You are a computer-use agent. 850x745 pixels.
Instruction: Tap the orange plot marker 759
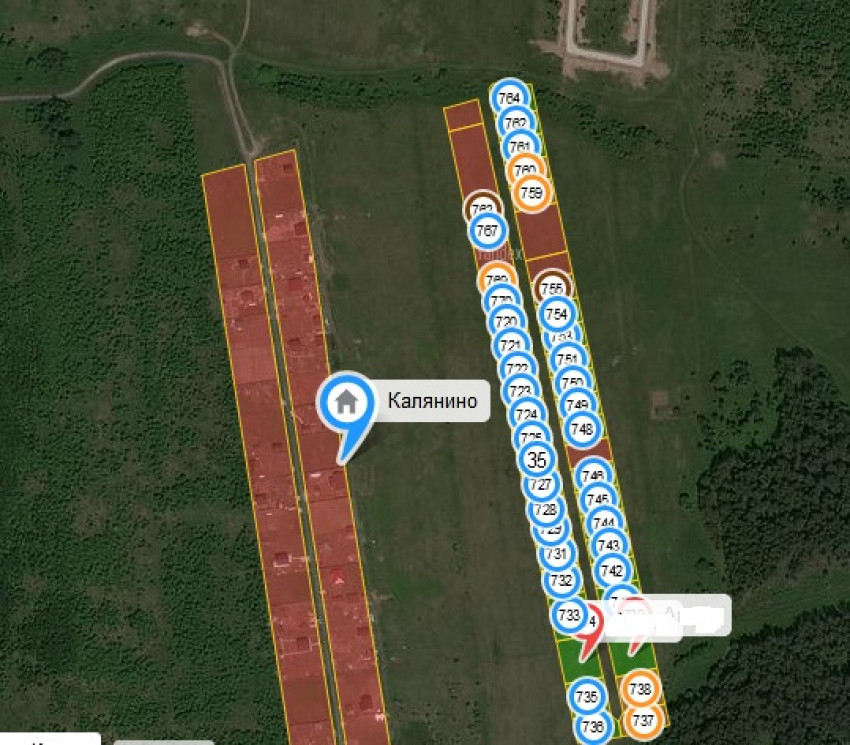(x=532, y=192)
